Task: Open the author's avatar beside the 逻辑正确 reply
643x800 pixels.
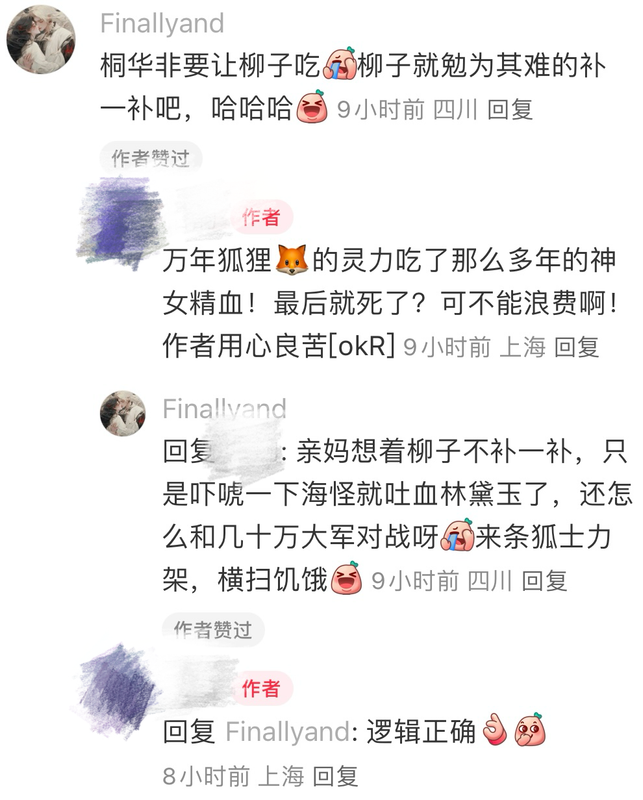Action: (120, 690)
